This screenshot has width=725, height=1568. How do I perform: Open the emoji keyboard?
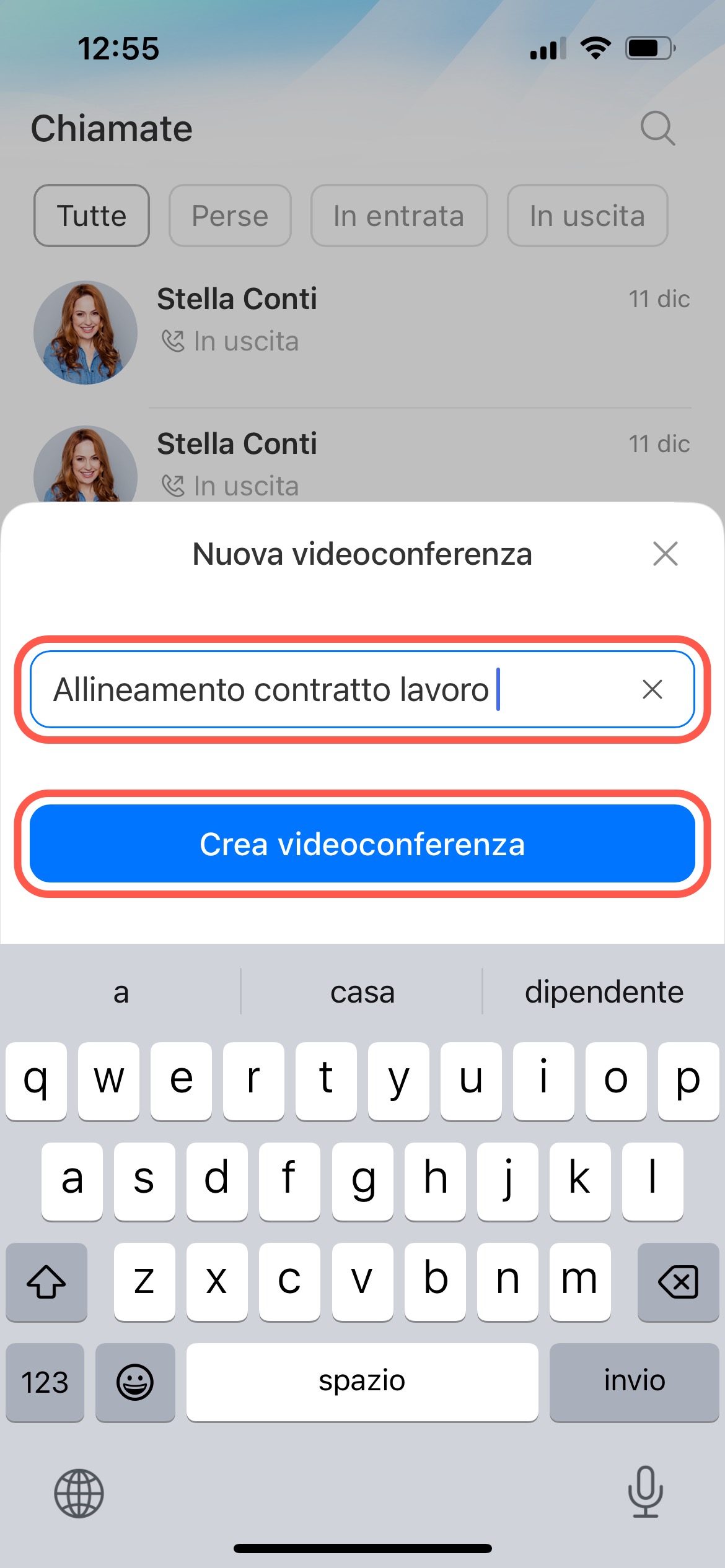(x=135, y=1381)
